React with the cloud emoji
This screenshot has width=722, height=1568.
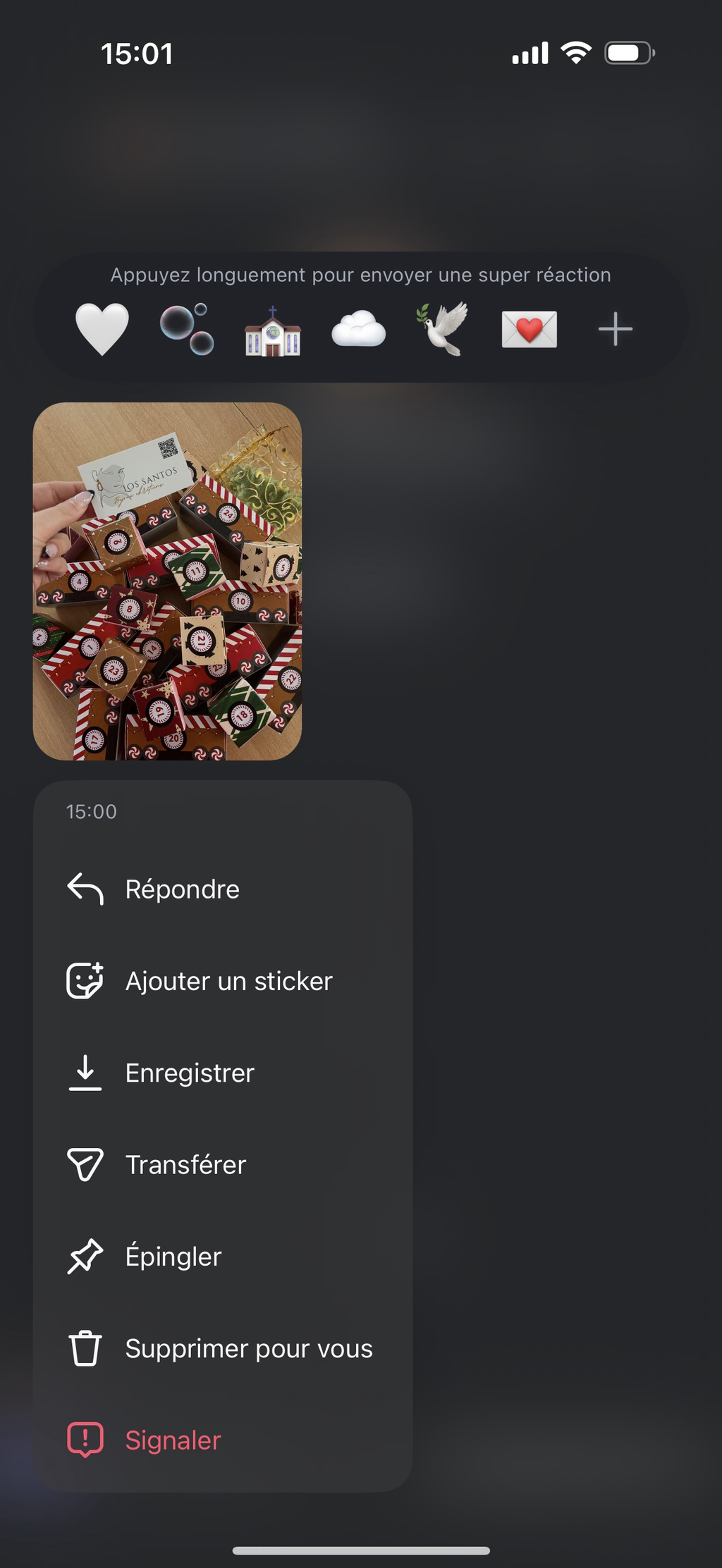(359, 329)
